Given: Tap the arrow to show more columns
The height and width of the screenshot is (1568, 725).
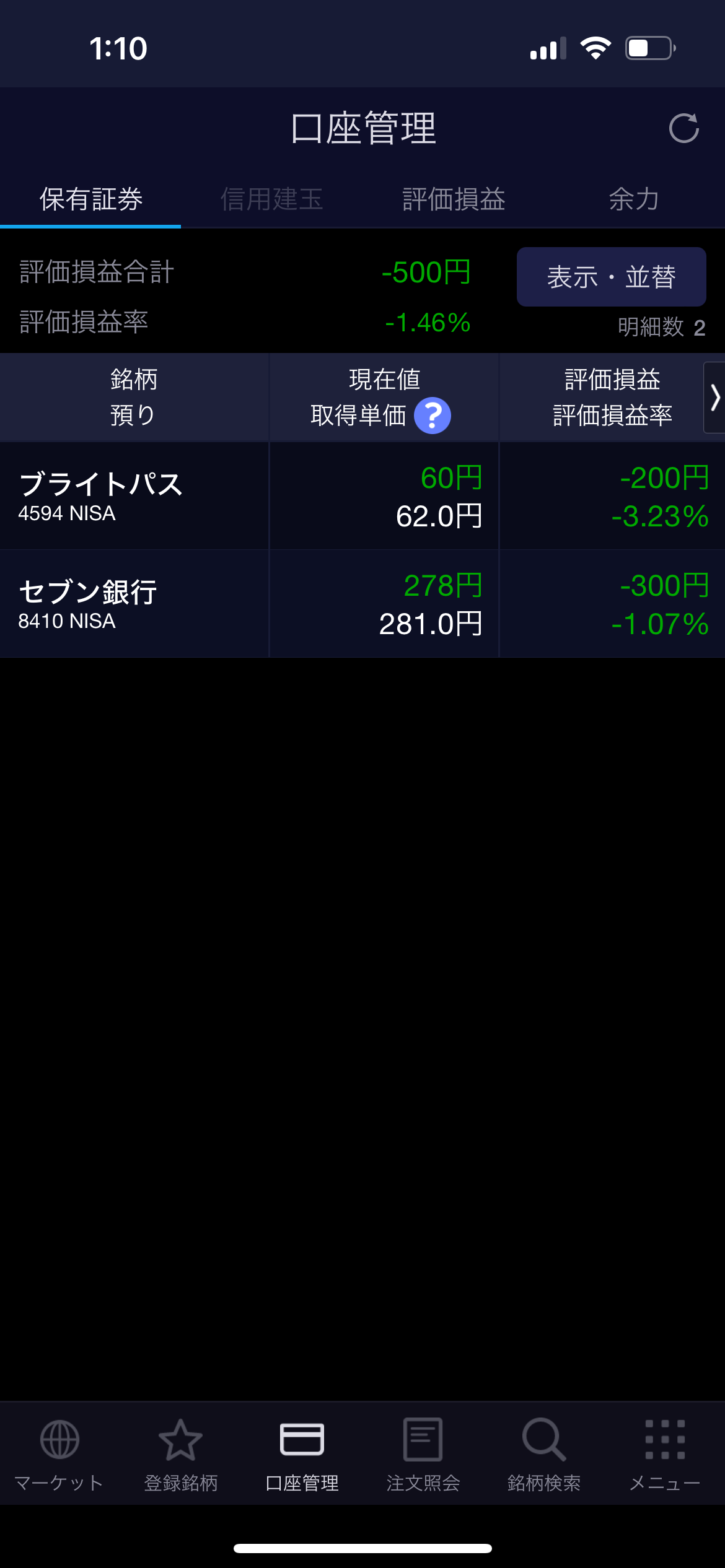Looking at the screenshot, I should click(x=714, y=397).
